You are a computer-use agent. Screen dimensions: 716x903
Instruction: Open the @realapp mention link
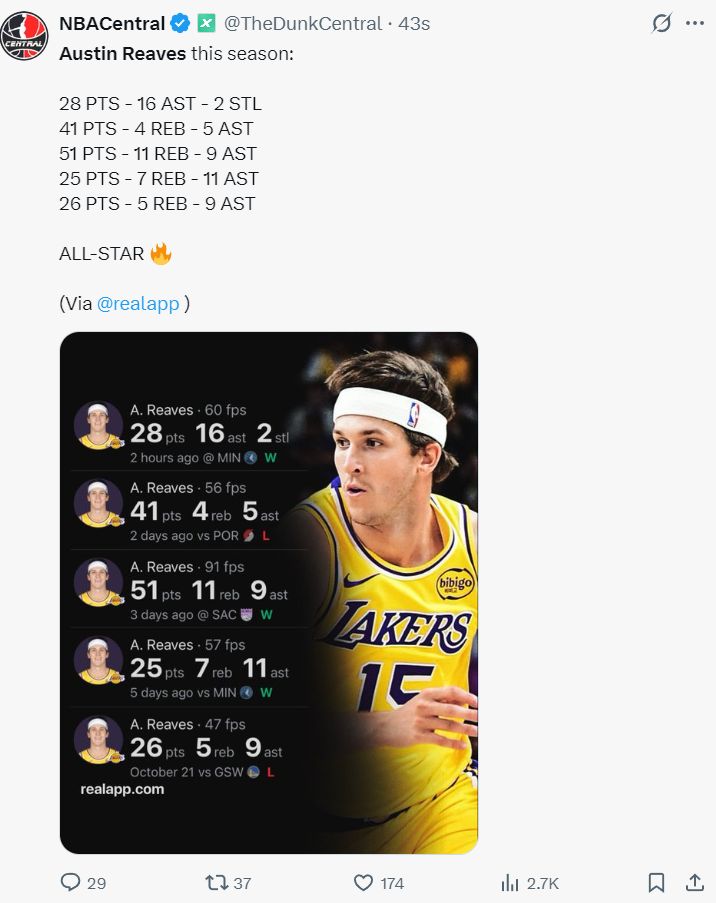click(x=138, y=303)
